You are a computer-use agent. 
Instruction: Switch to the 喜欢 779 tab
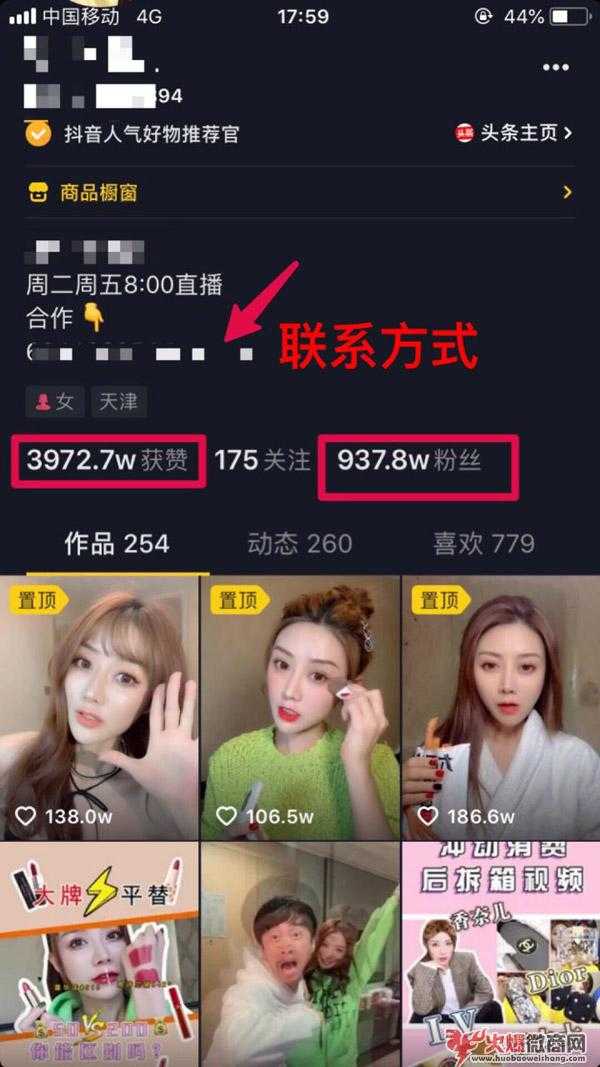(x=483, y=543)
